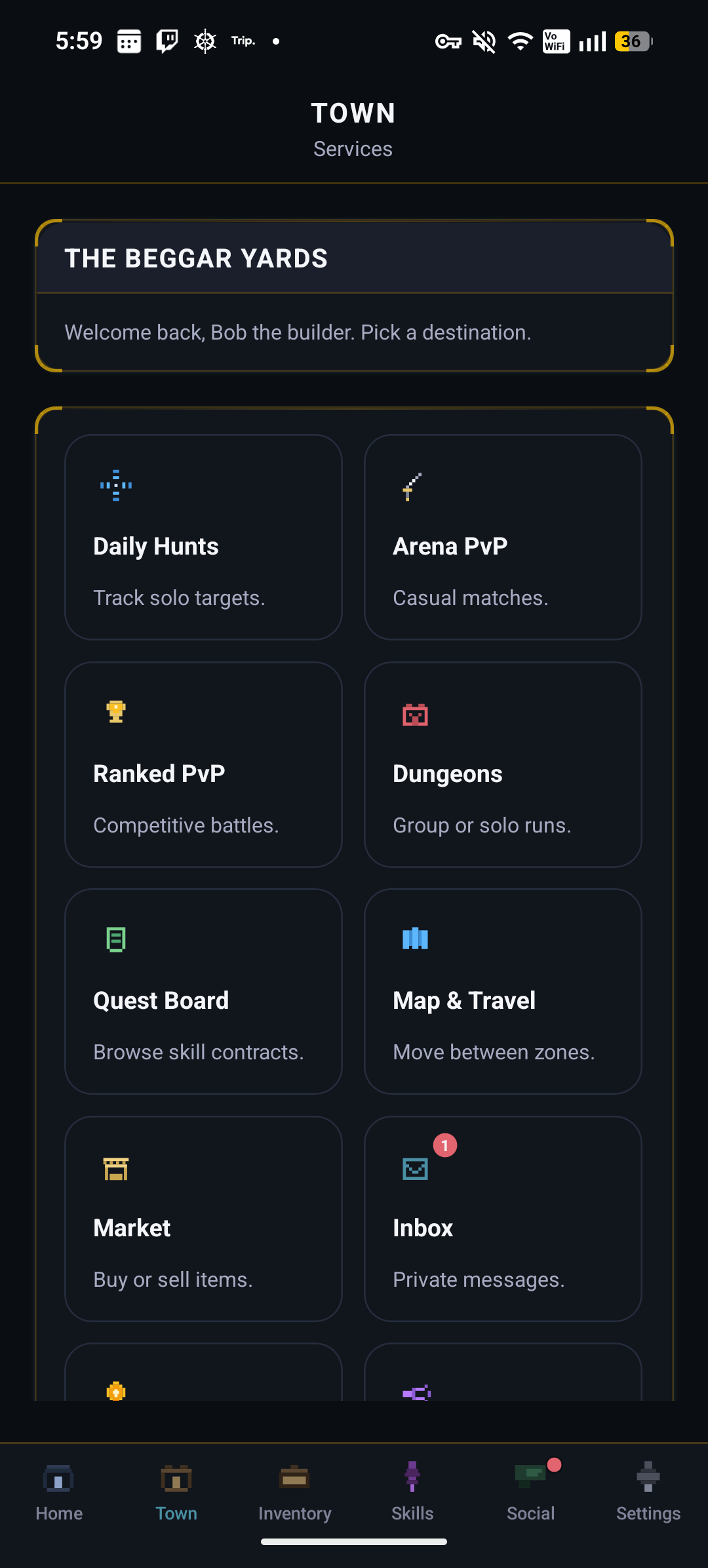Go to Dungeons
Viewport: 708px width, 1568px height.
(503, 764)
